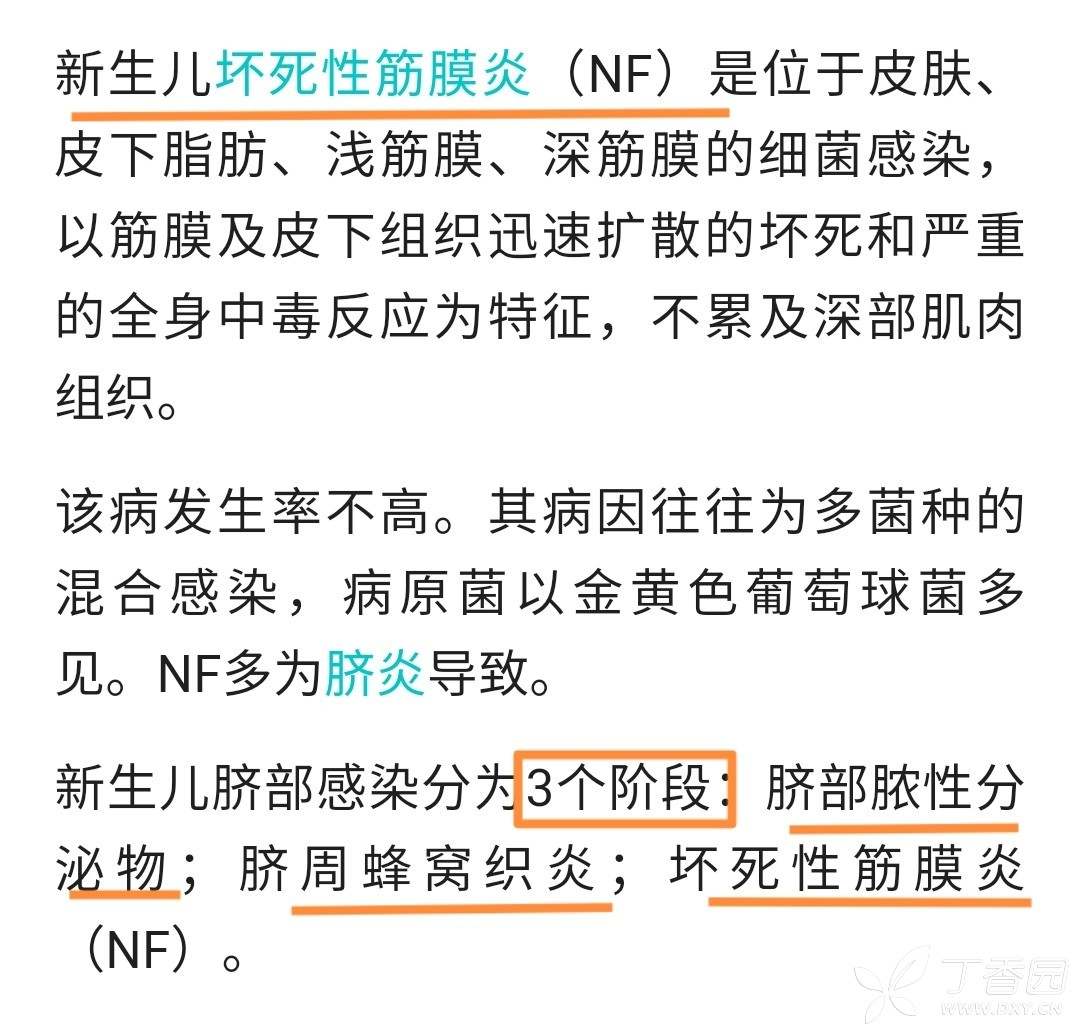Image resolution: width=1080 pixels, height=1035 pixels.
Task: Open the 坏死性筋膜炎 link
Action: click(x=372, y=75)
